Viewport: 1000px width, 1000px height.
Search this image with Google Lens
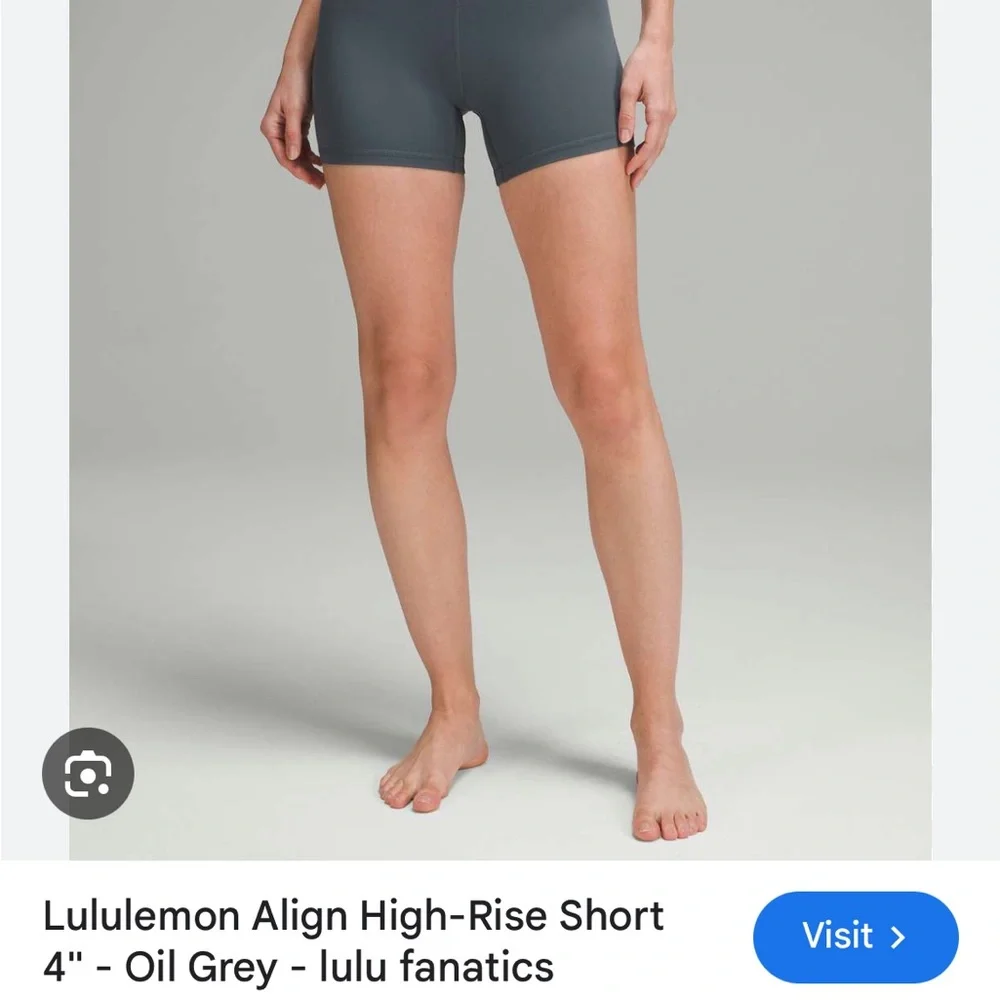pyautogui.click(x=88, y=774)
